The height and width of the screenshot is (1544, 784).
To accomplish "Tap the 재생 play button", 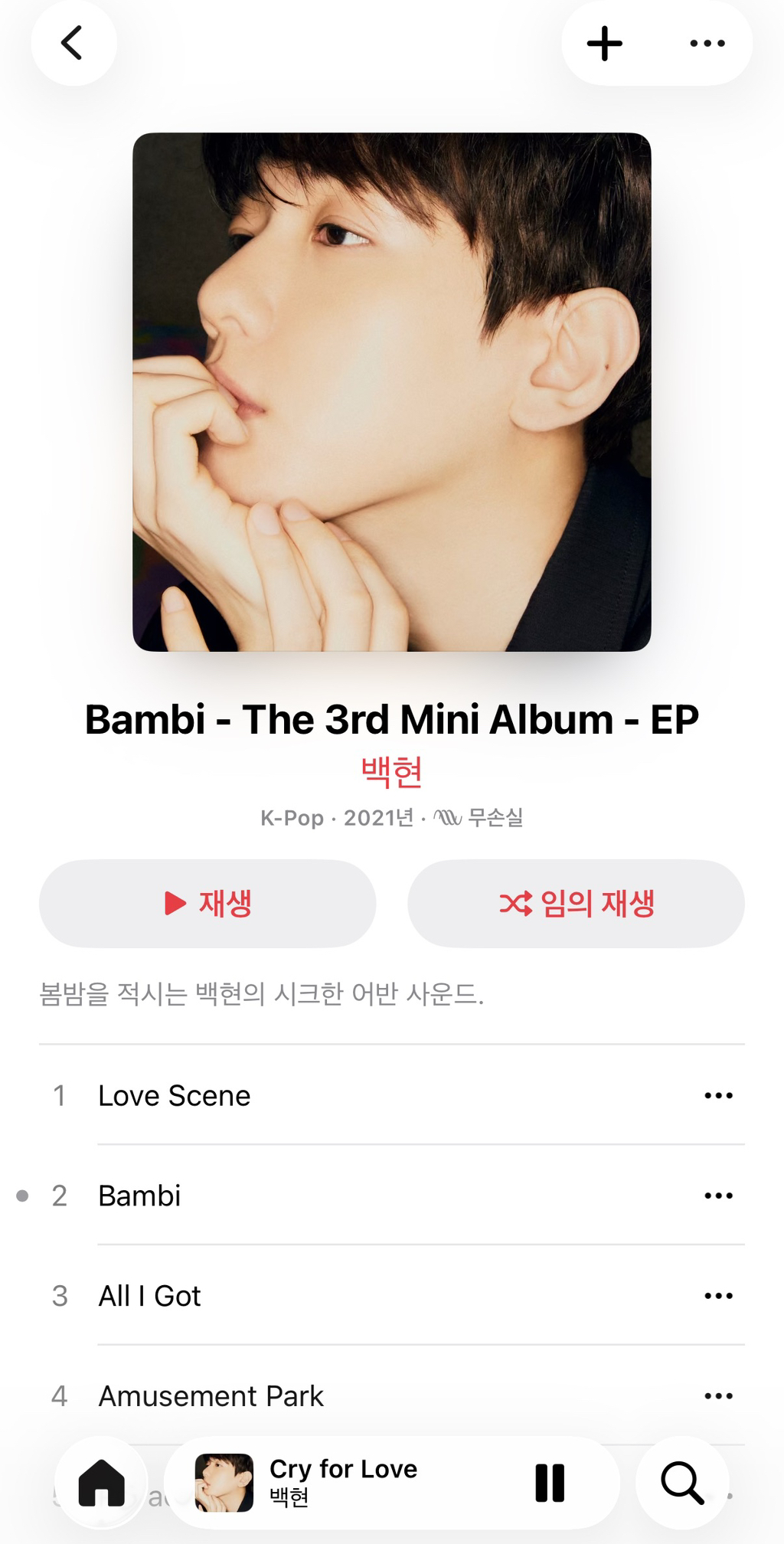I will 207,904.
